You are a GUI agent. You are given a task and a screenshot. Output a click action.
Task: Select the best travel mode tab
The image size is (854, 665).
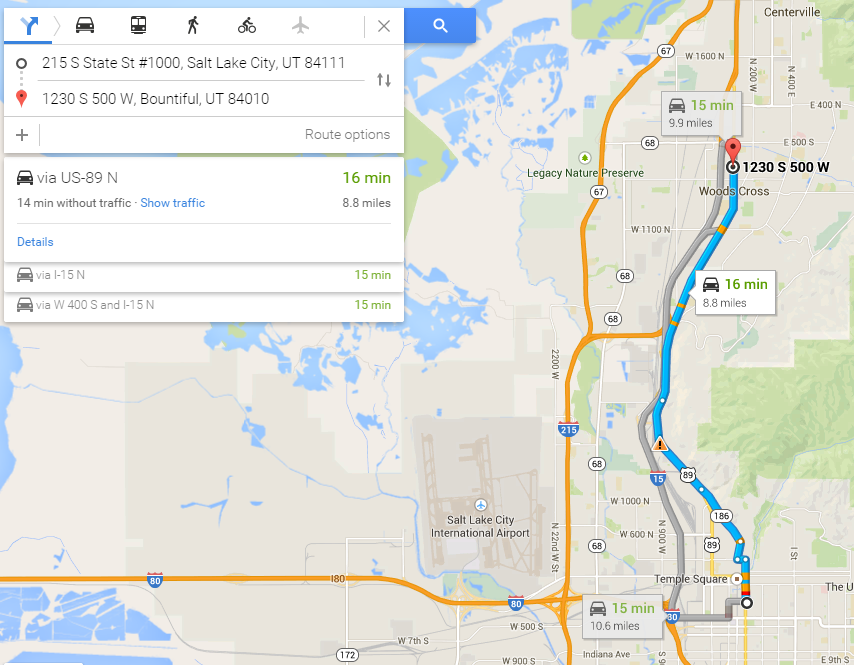[x=29, y=25]
